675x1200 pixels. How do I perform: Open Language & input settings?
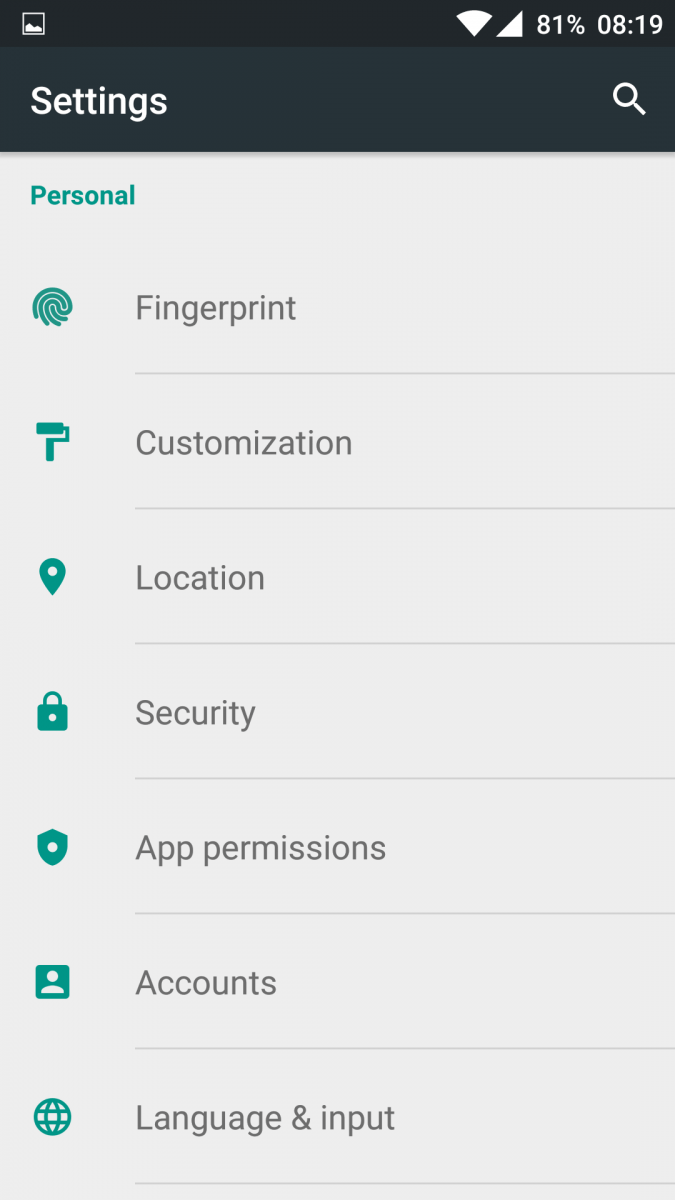click(337, 1117)
